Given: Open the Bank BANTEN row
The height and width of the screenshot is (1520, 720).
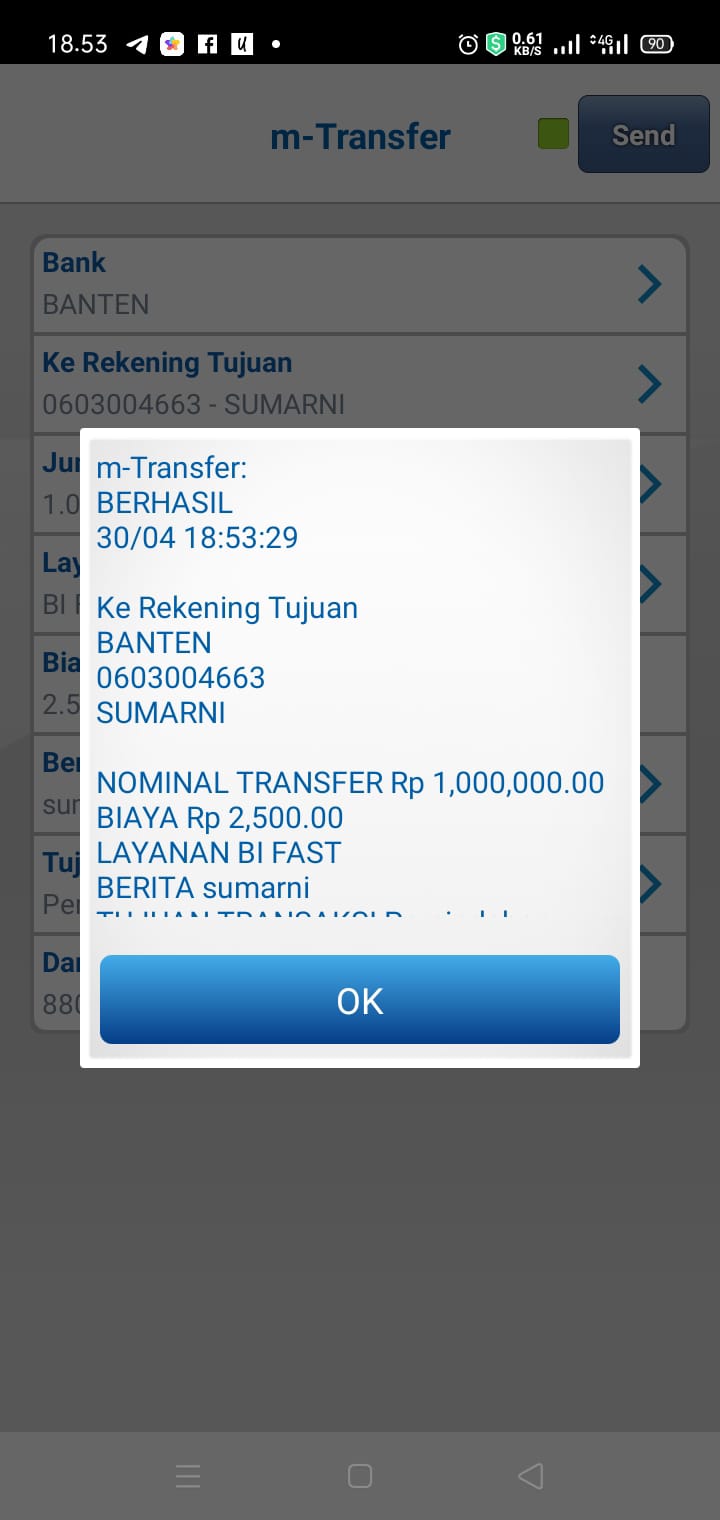Looking at the screenshot, I should coord(360,284).
